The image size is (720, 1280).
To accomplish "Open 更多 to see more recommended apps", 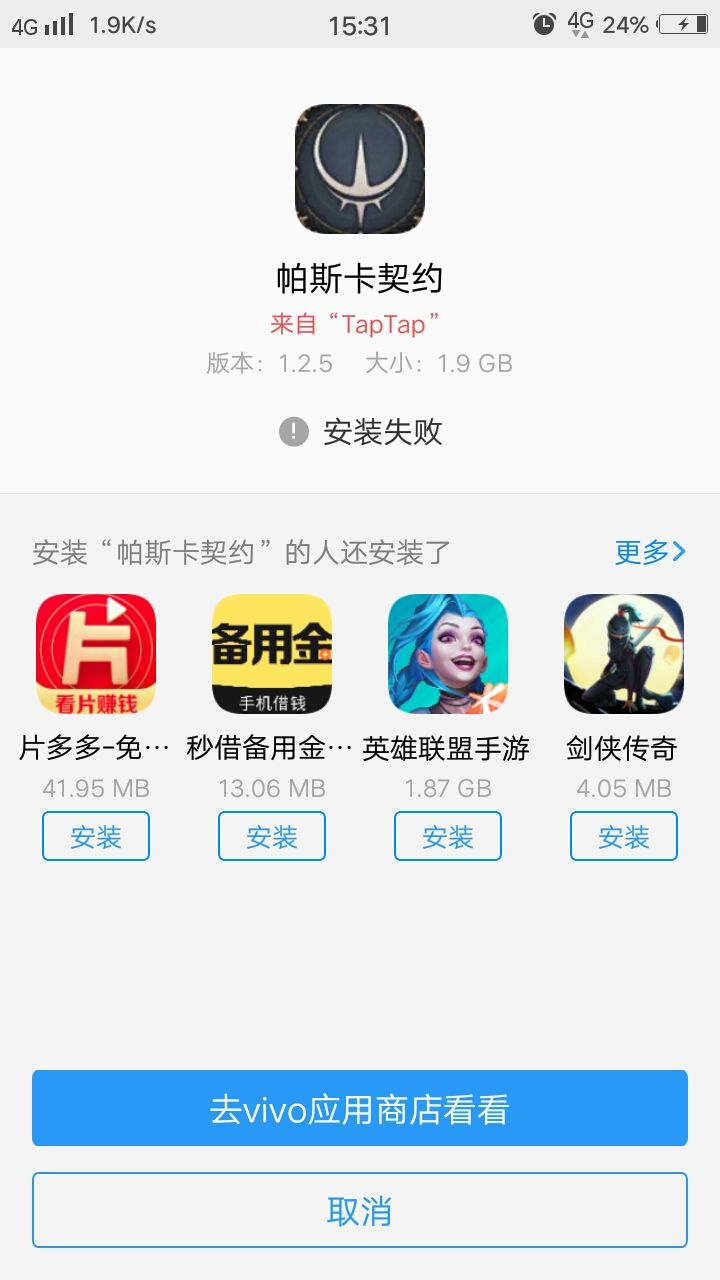I will click(651, 552).
